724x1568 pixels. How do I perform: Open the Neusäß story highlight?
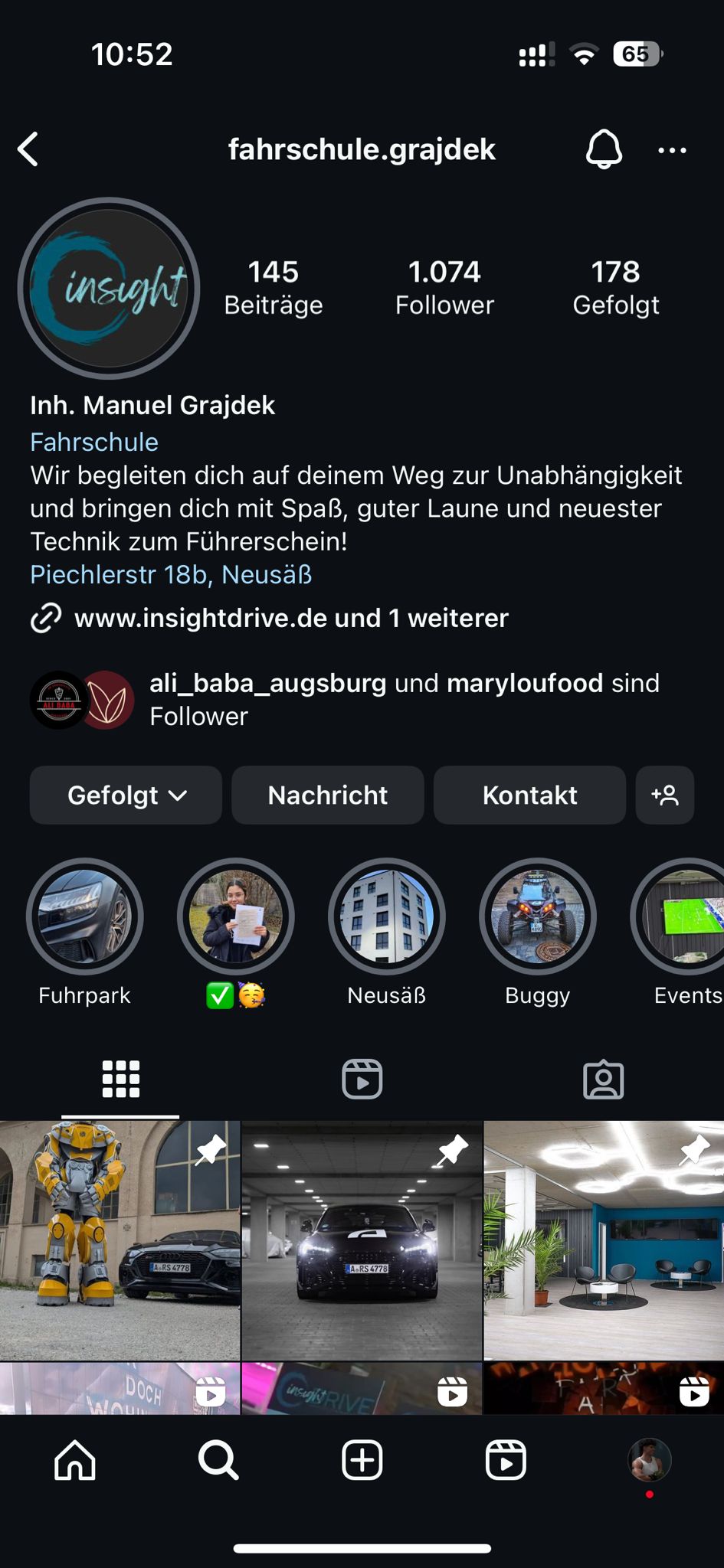tap(386, 916)
